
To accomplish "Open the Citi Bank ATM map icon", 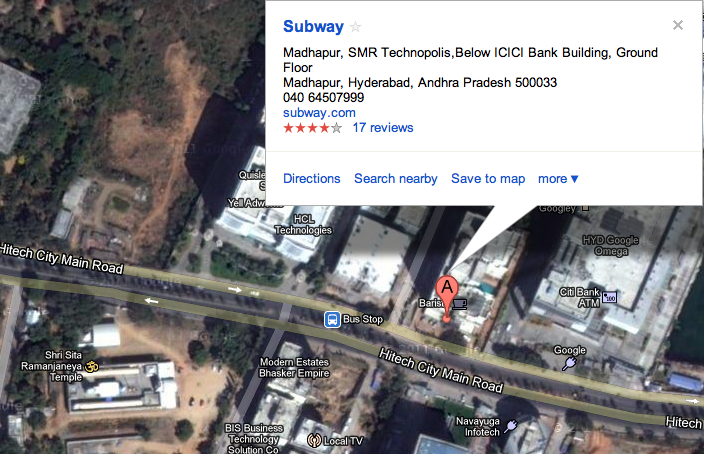I will coord(611,297).
